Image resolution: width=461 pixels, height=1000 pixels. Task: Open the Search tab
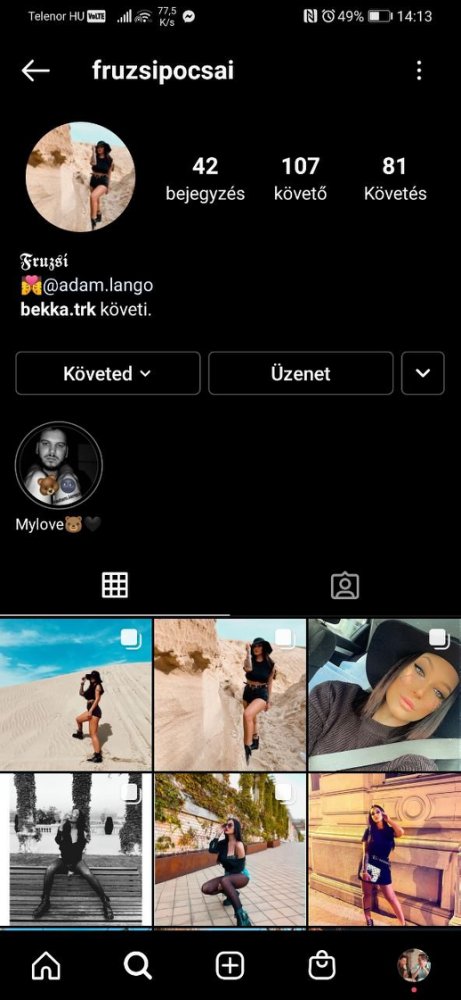coord(138,966)
